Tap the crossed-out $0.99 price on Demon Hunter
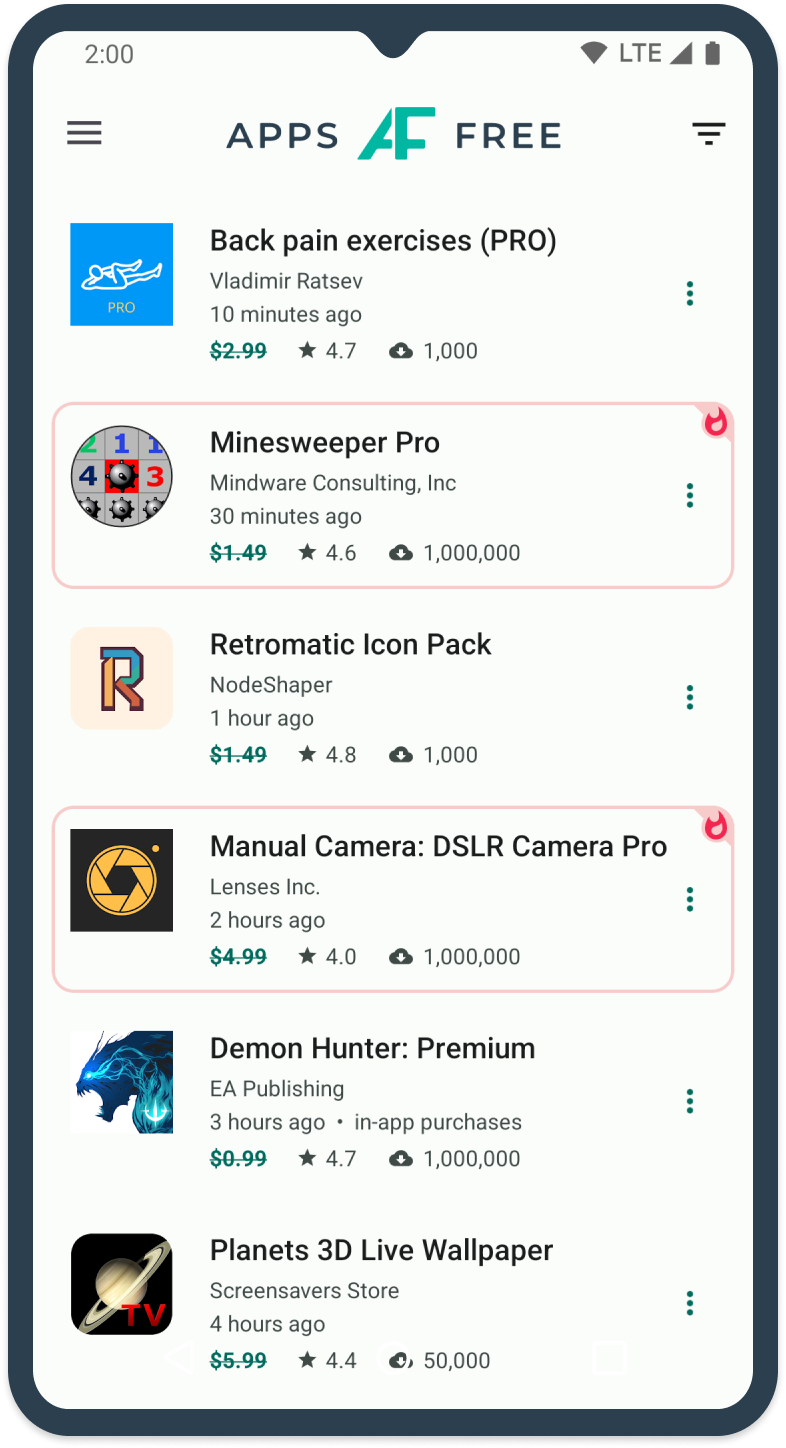The height and width of the screenshot is (1448, 786). coord(238,1158)
